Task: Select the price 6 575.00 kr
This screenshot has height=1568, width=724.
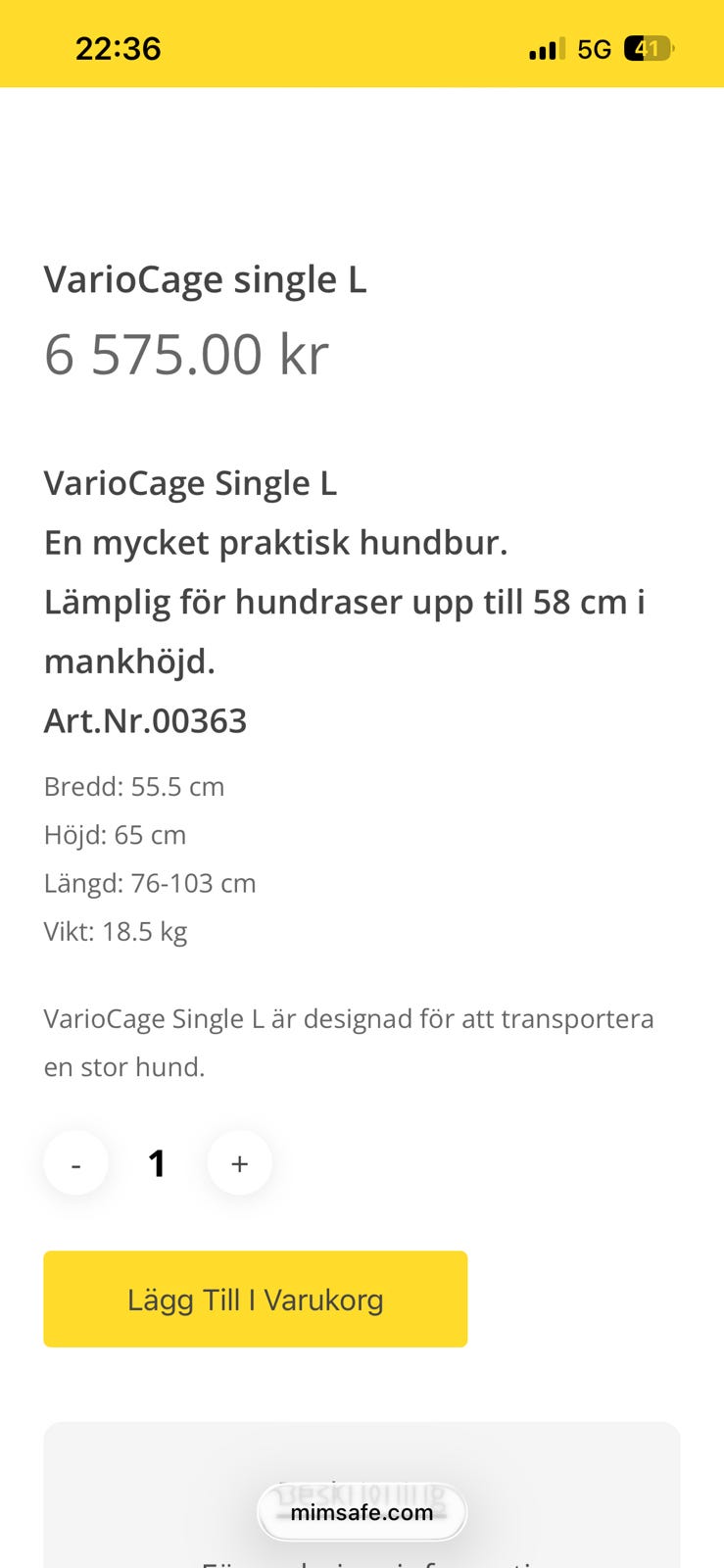Action: tap(186, 355)
